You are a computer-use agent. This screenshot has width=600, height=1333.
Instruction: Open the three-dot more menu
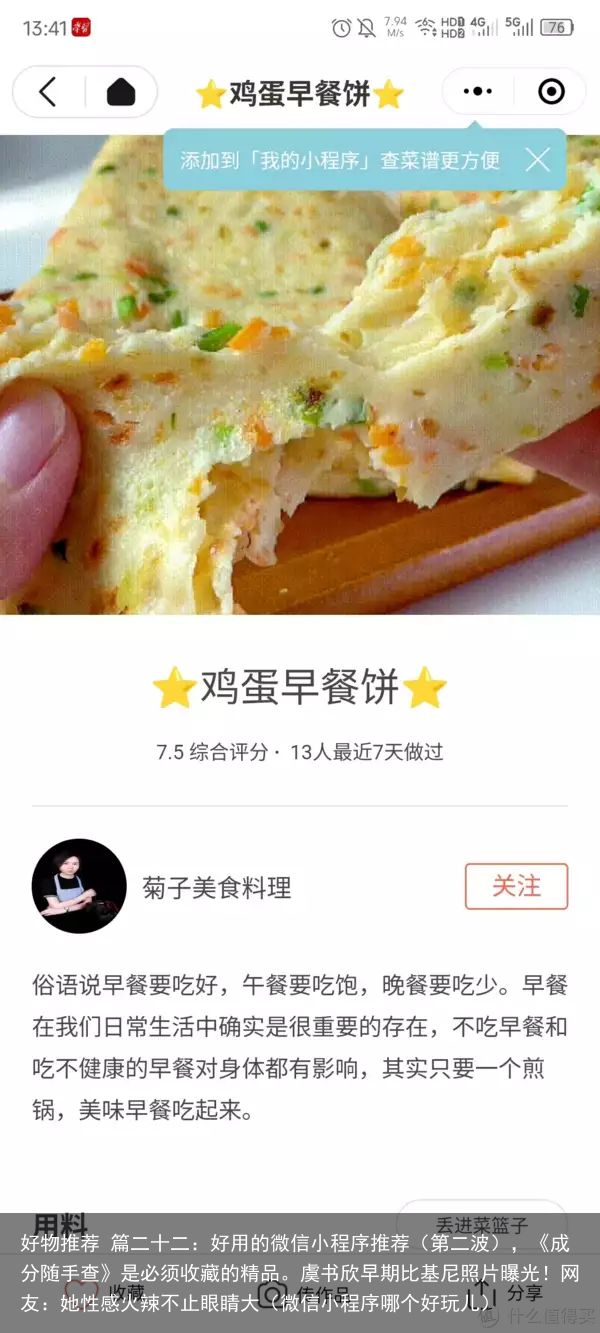coord(478,92)
